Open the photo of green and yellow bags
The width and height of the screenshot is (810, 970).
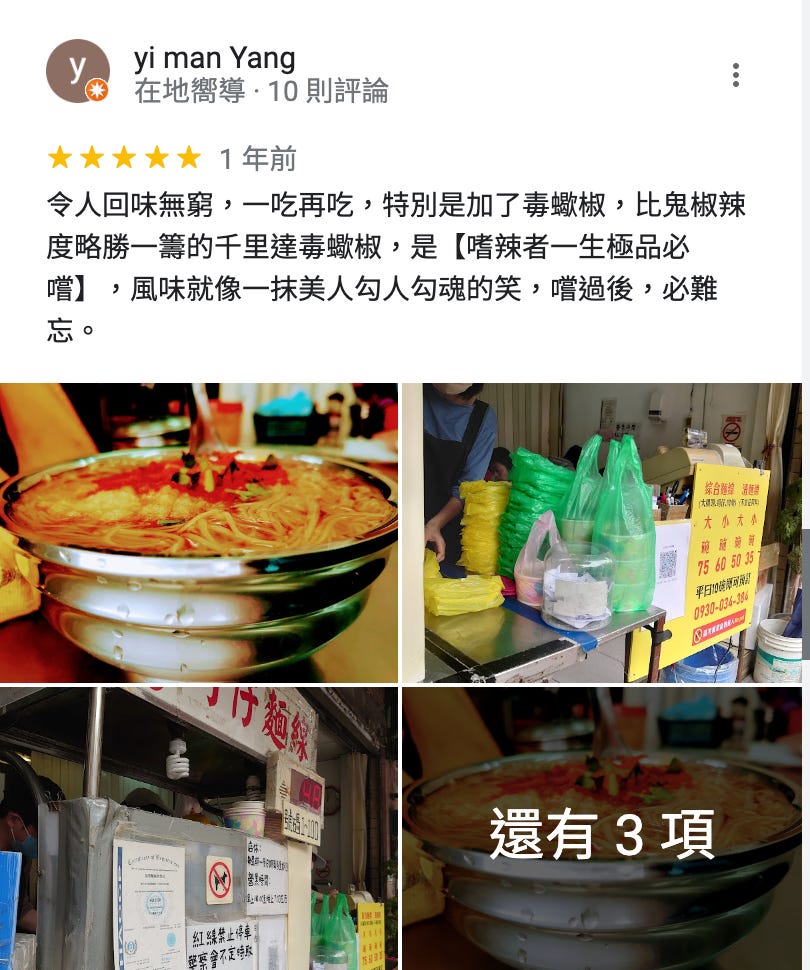pyautogui.click(x=601, y=532)
